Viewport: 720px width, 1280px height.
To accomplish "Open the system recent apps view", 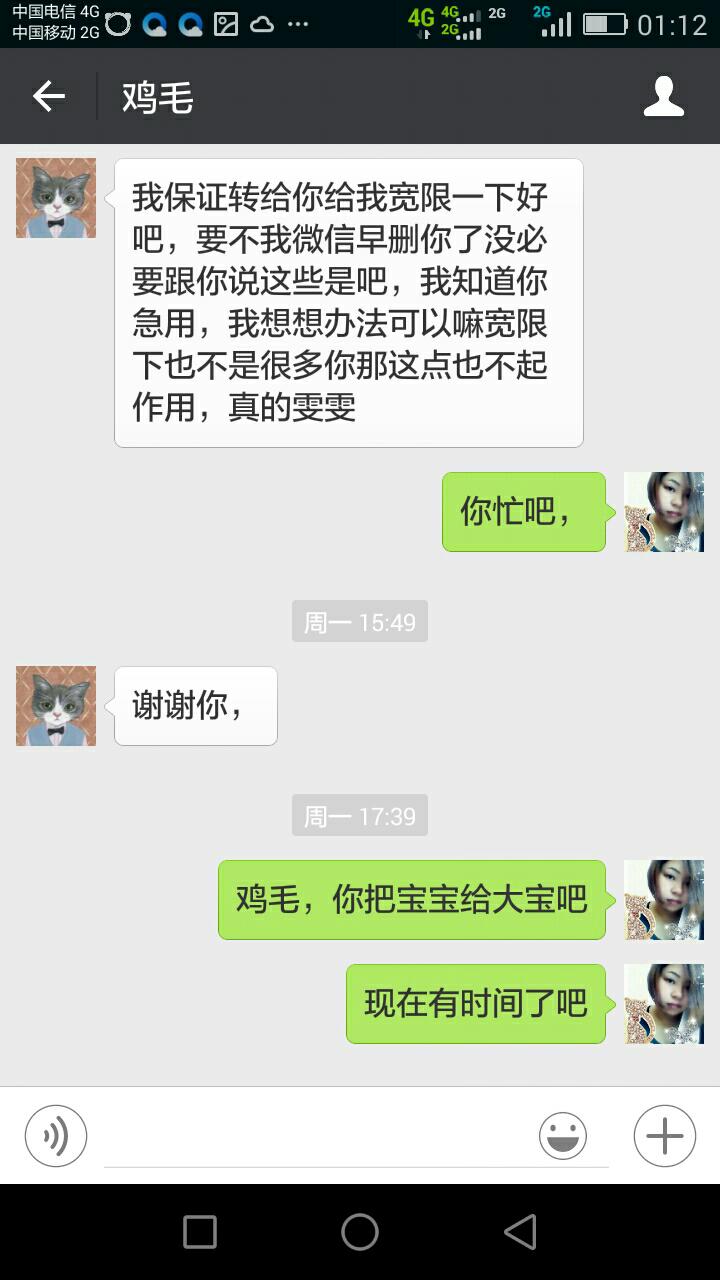I will pos(200,1232).
